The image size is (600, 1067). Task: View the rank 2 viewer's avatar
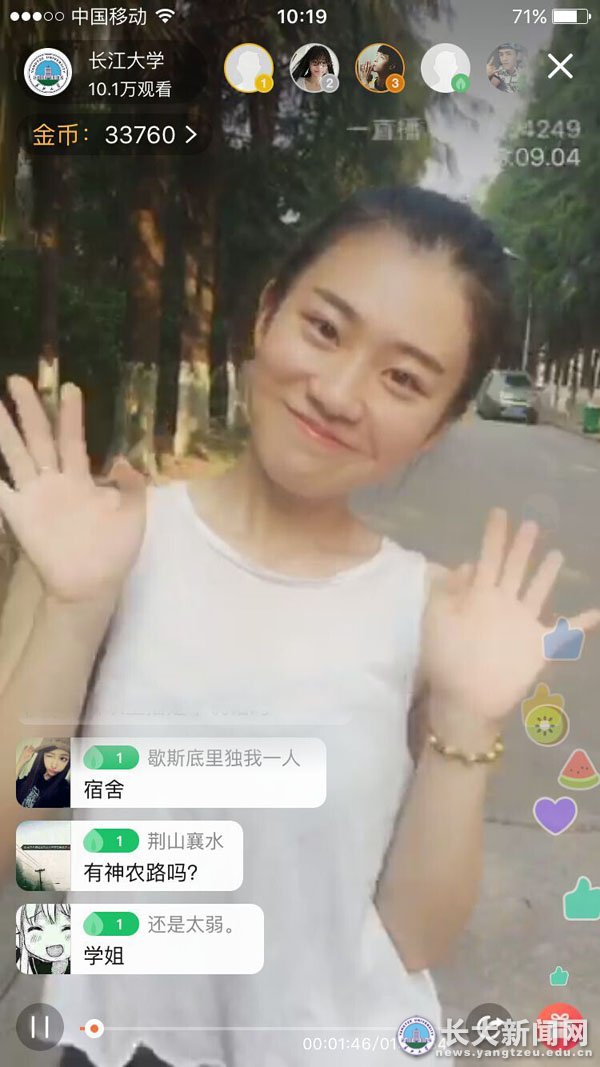(x=314, y=68)
